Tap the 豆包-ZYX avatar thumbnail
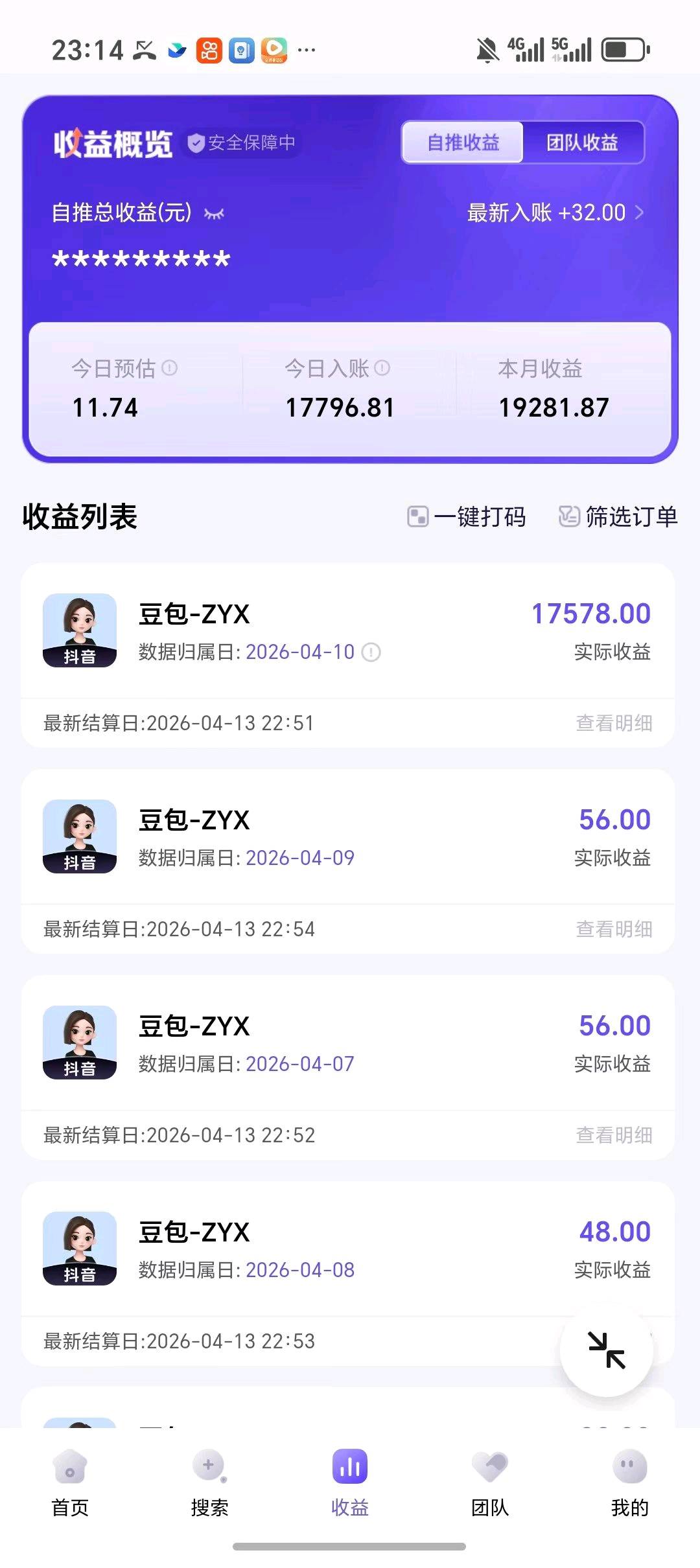700x1568 pixels. coord(79,632)
